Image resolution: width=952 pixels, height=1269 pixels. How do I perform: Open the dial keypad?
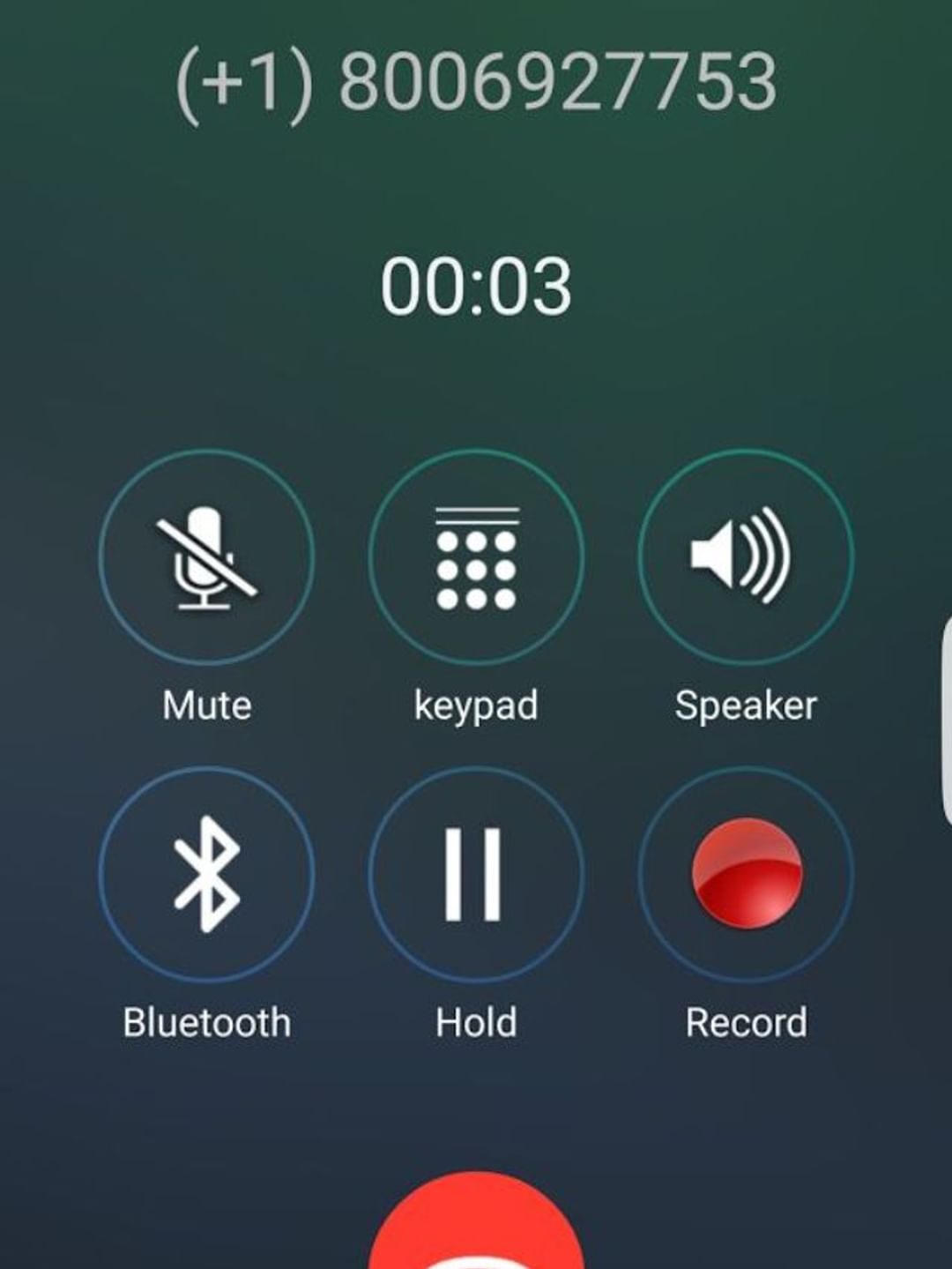(476, 556)
